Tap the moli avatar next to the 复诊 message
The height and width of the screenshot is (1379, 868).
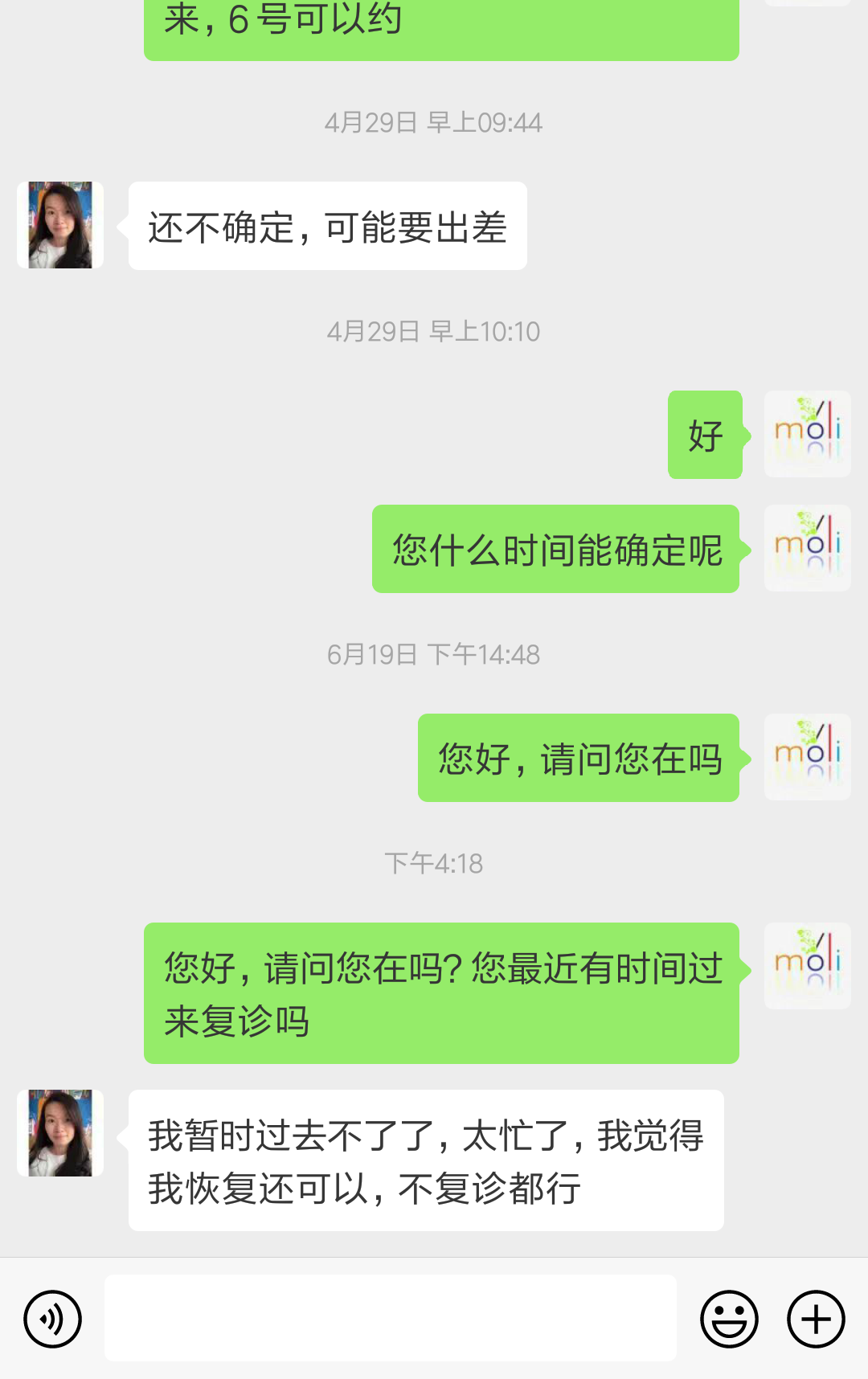[807, 965]
